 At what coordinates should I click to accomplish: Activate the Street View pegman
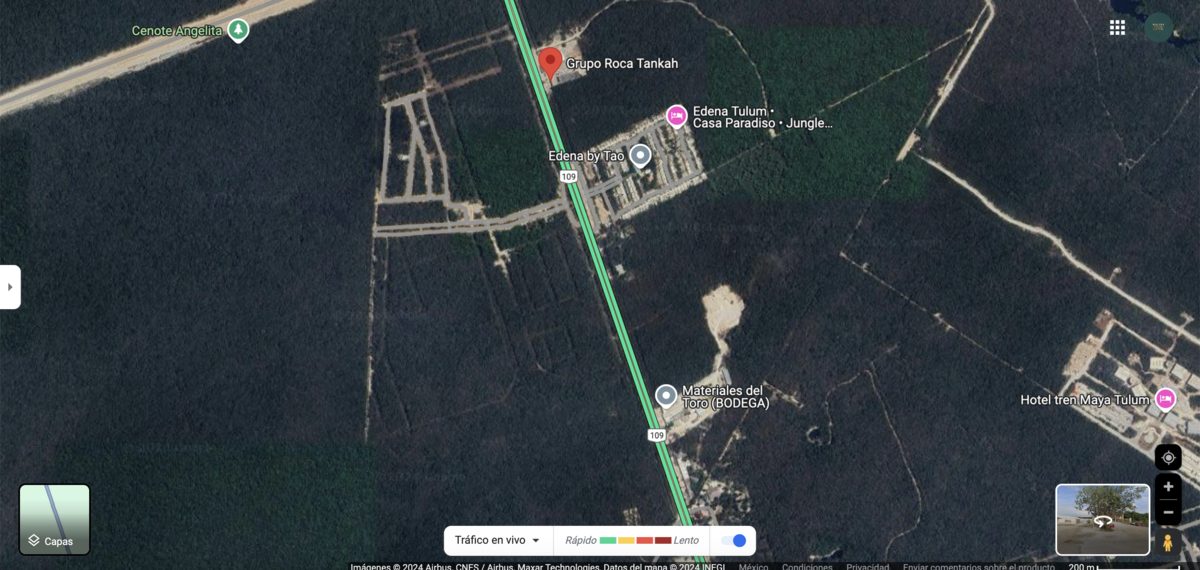click(x=1167, y=543)
